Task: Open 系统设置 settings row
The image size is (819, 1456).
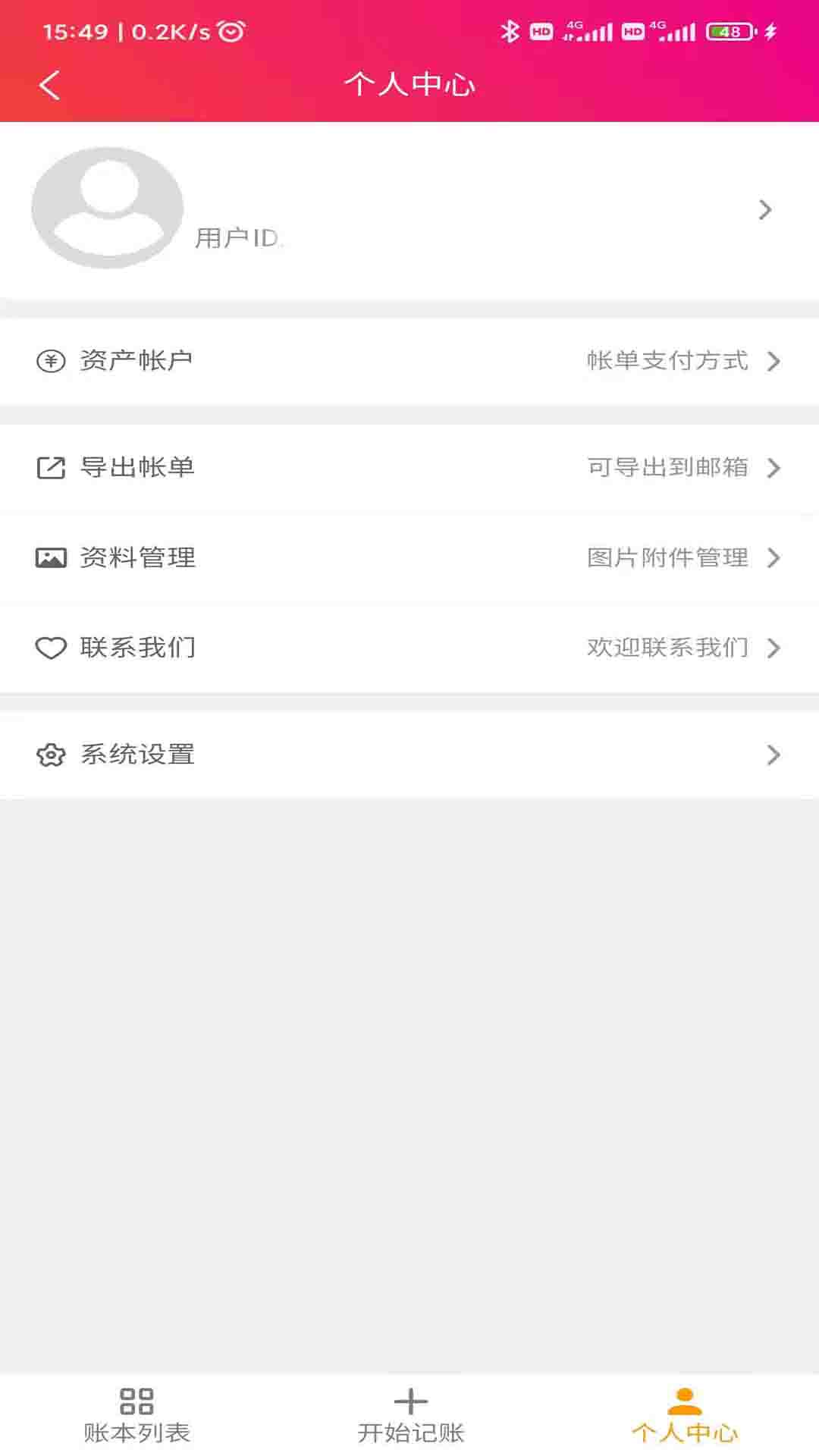Action: pyautogui.click(x=409, y=755)
